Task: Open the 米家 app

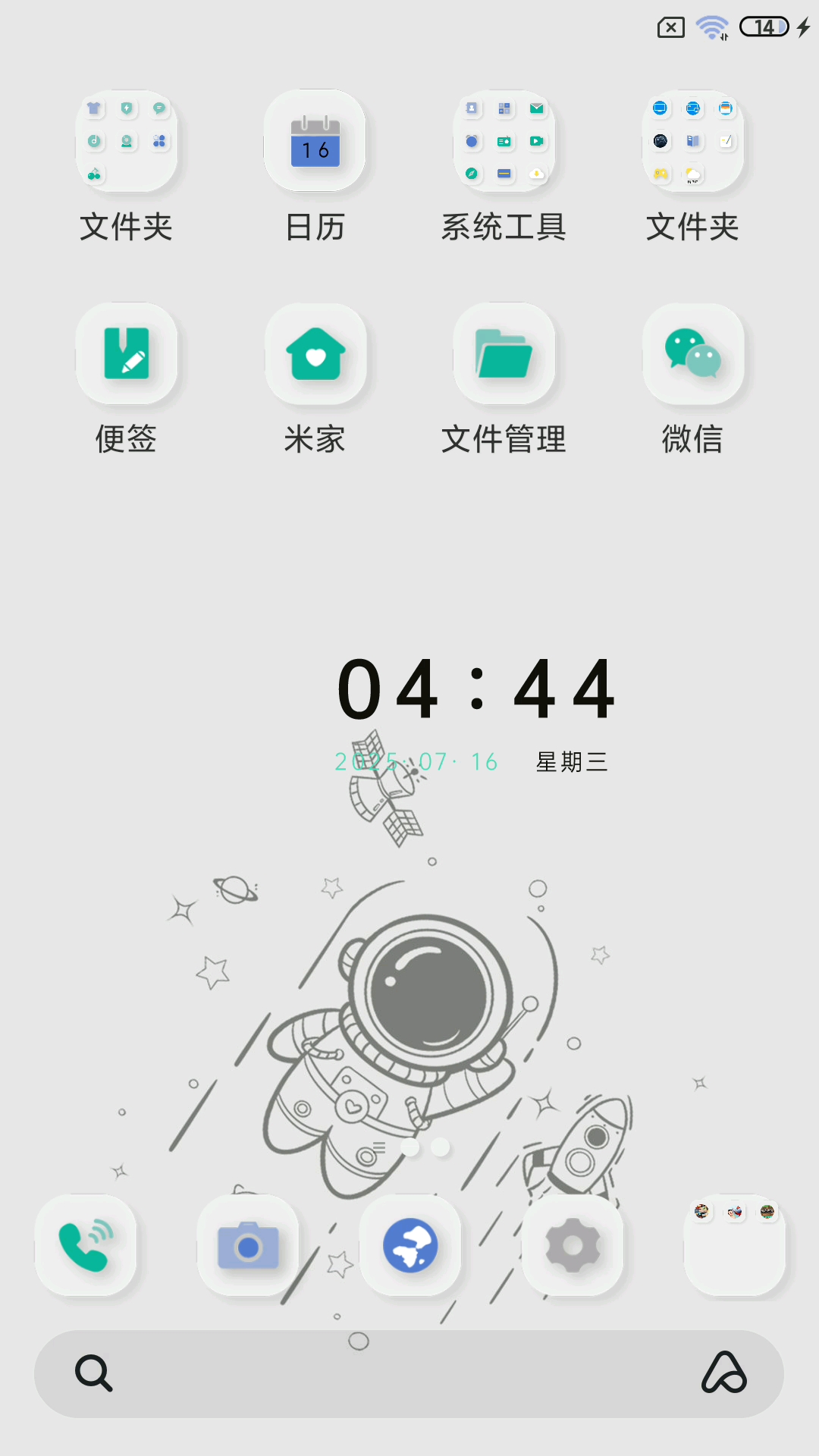Action: coord(315,354)
